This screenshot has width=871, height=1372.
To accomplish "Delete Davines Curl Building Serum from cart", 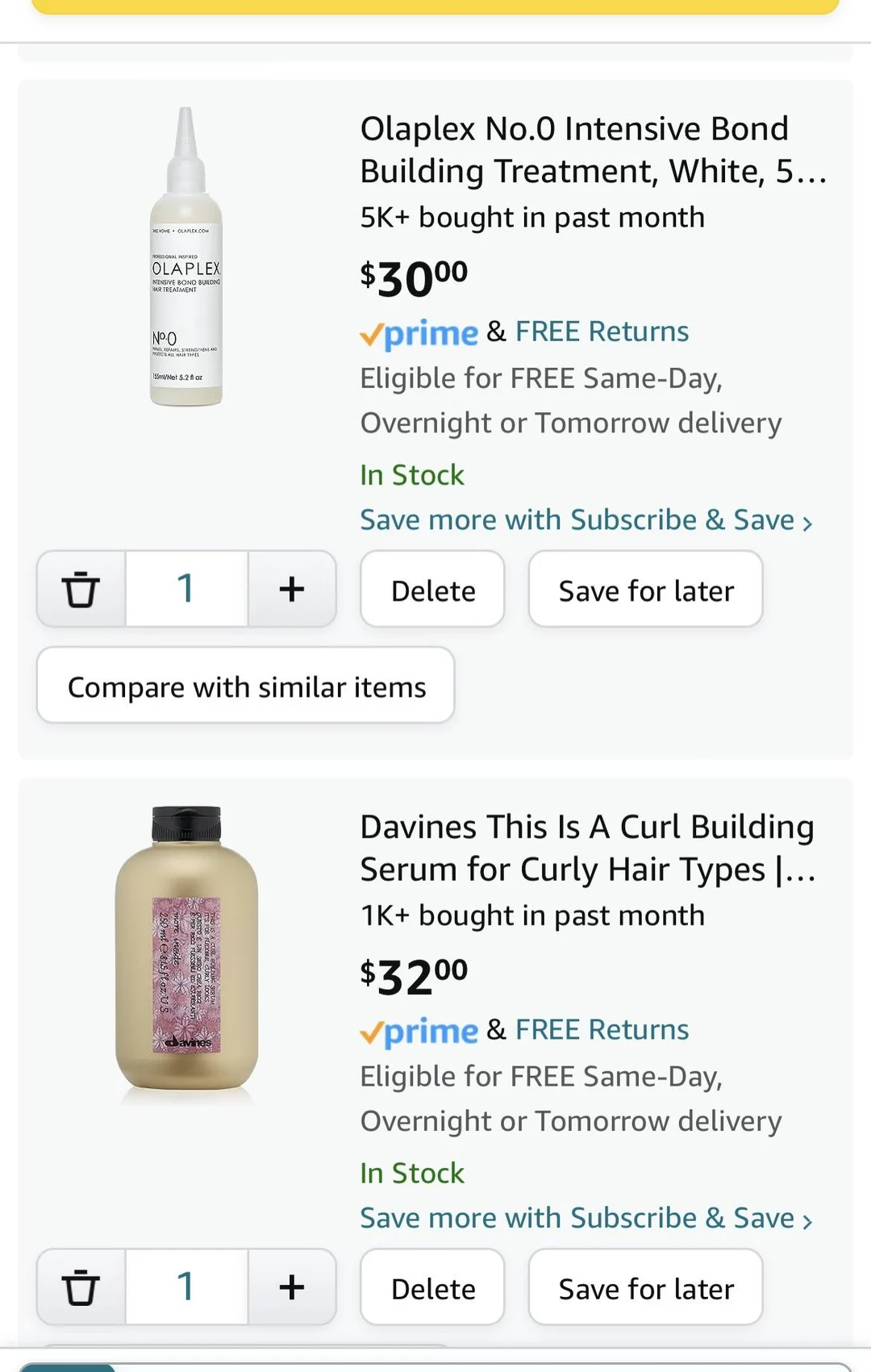I will [x=433, y=1289].
